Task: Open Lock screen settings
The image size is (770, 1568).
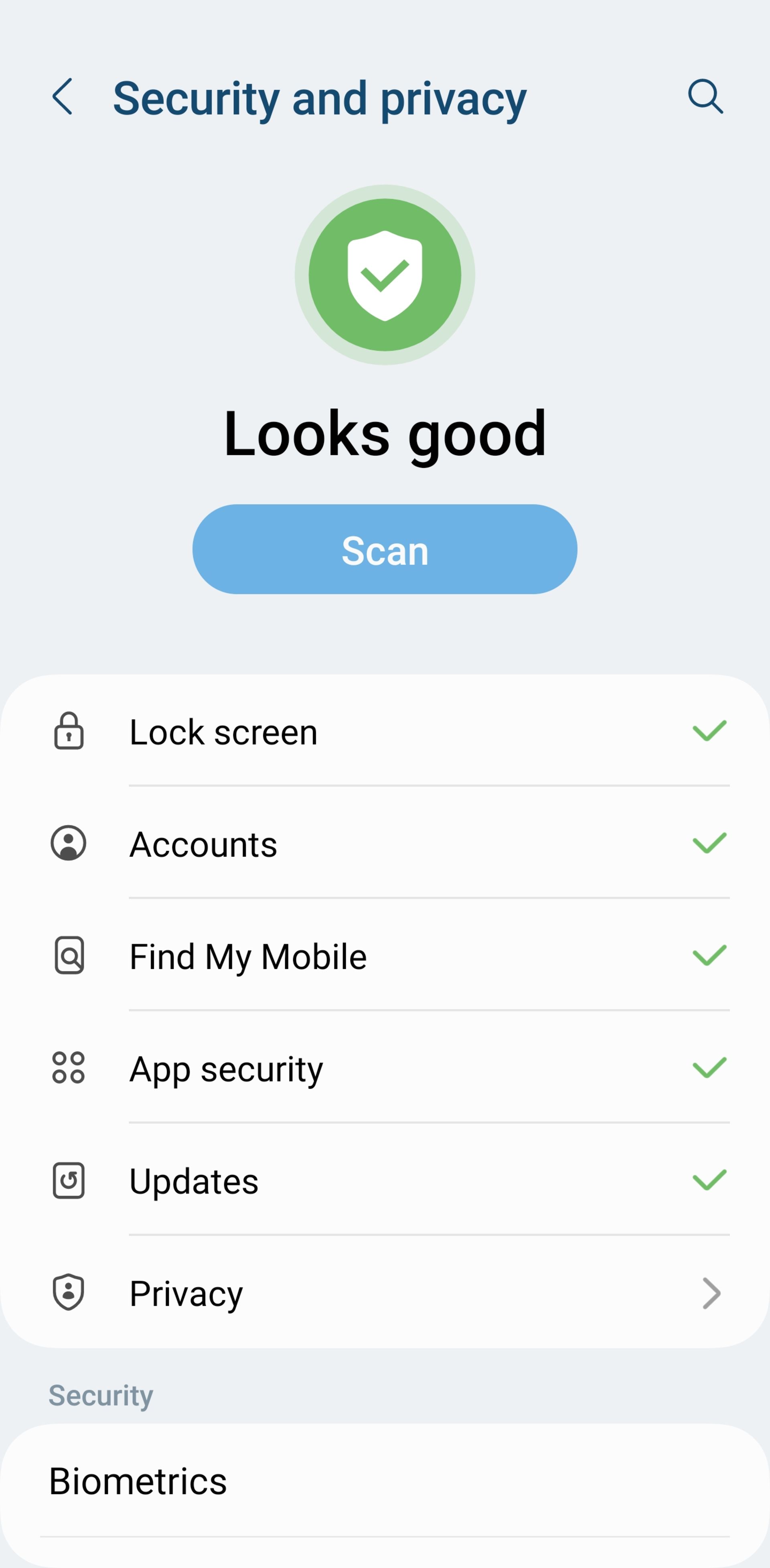Action: click(385, 730)
